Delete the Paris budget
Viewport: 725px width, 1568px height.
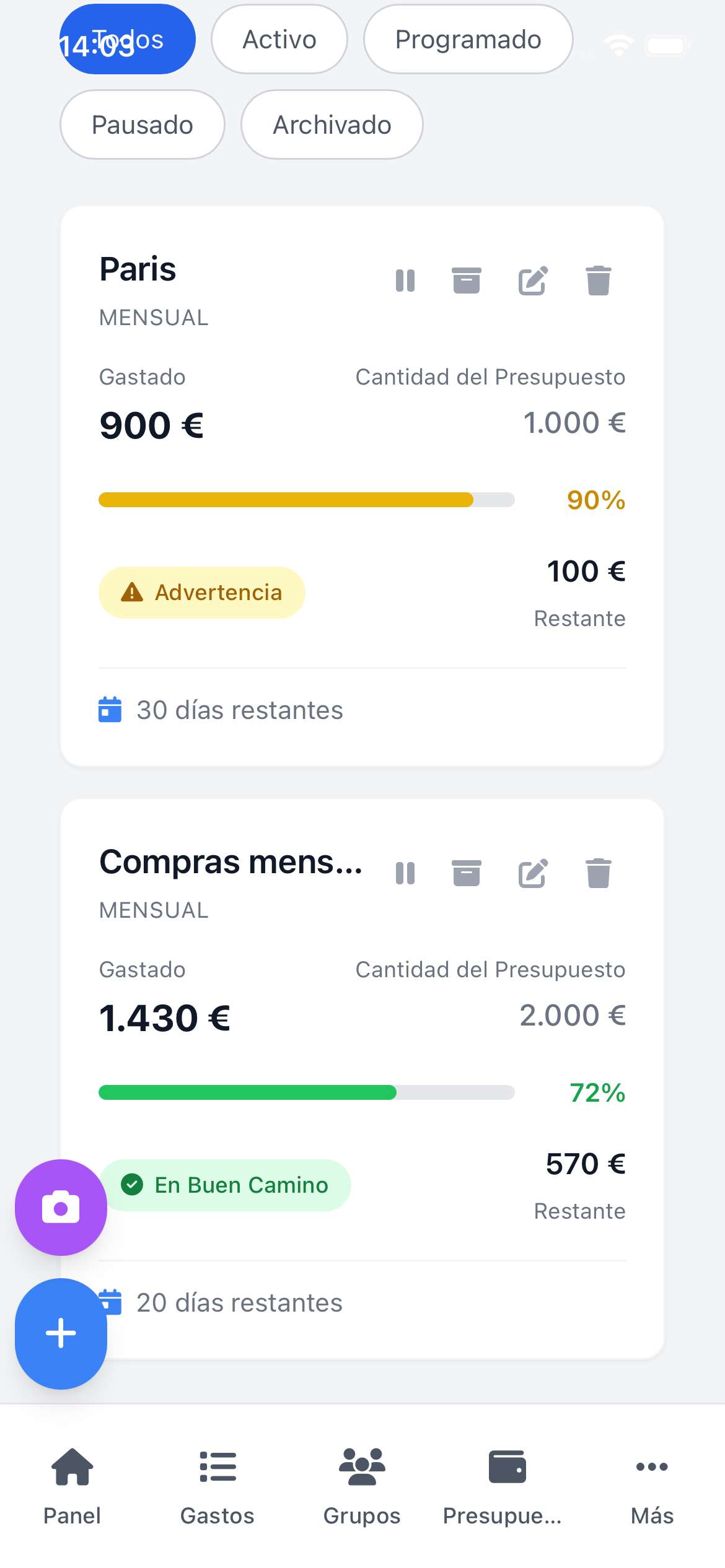click(597, 280)
